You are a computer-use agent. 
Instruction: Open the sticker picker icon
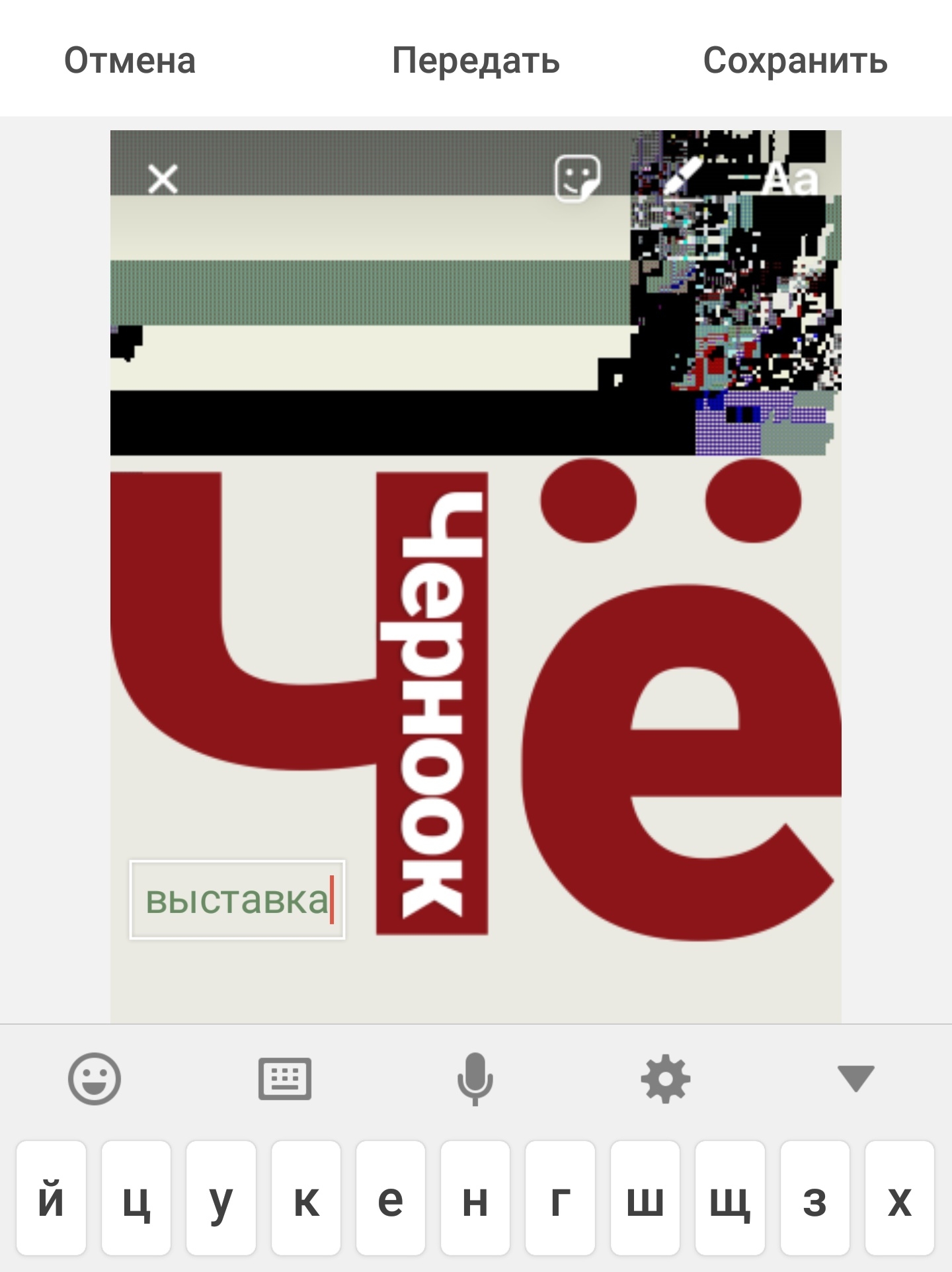click(x=577, y=179)
